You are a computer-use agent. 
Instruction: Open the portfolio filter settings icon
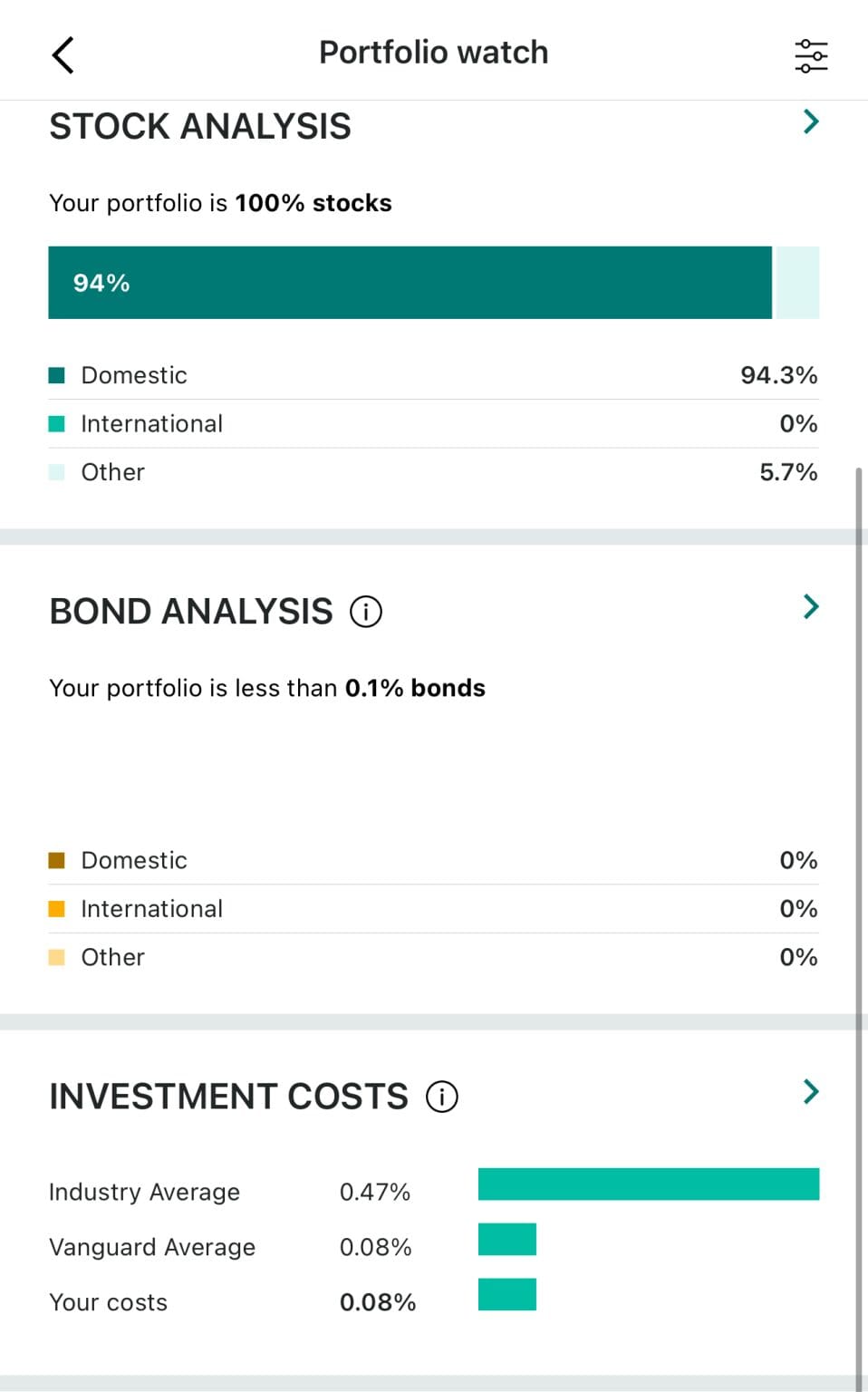(810, 54)
